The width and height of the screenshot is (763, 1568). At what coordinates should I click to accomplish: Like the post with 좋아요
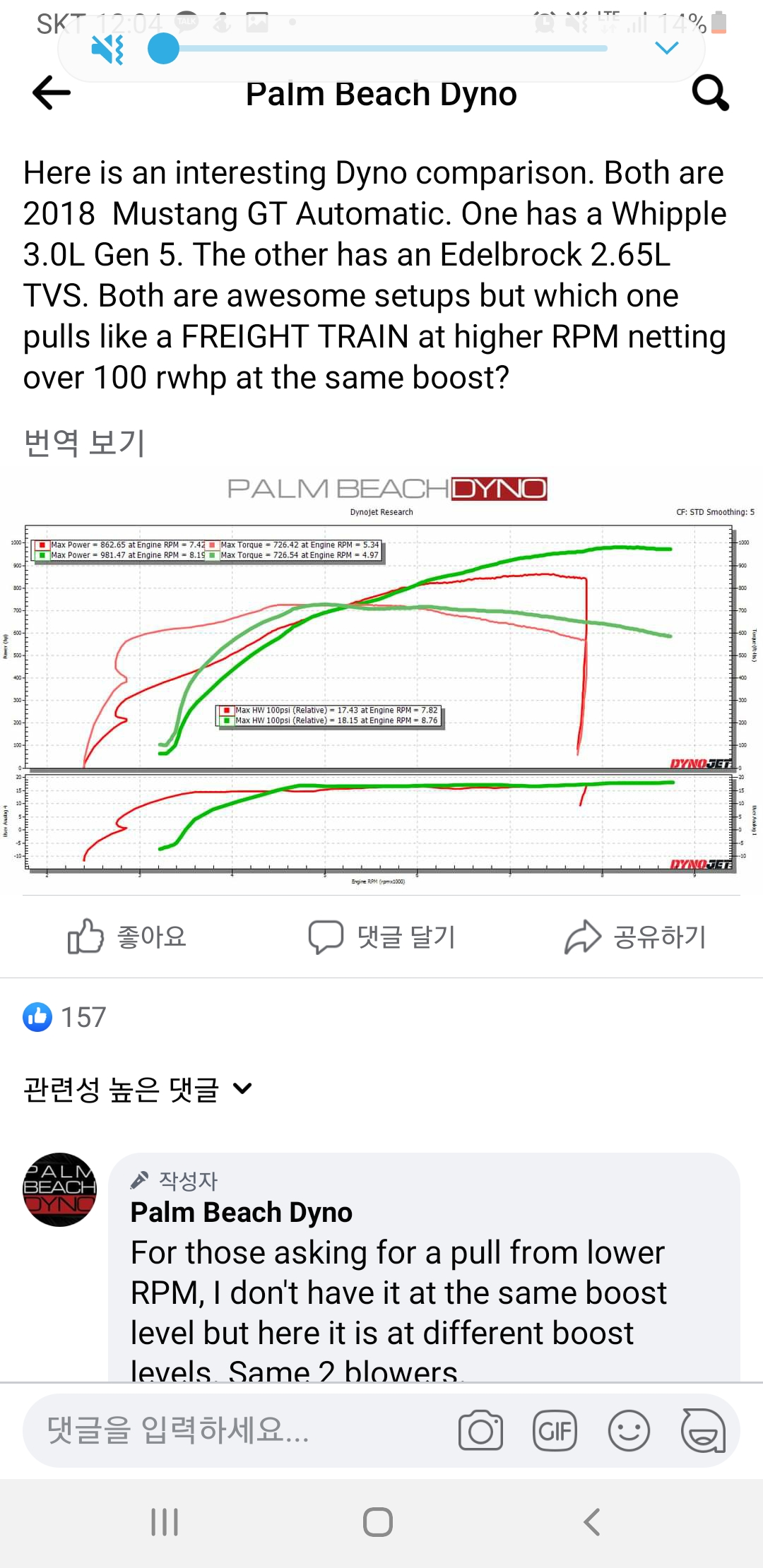(127, 937)
